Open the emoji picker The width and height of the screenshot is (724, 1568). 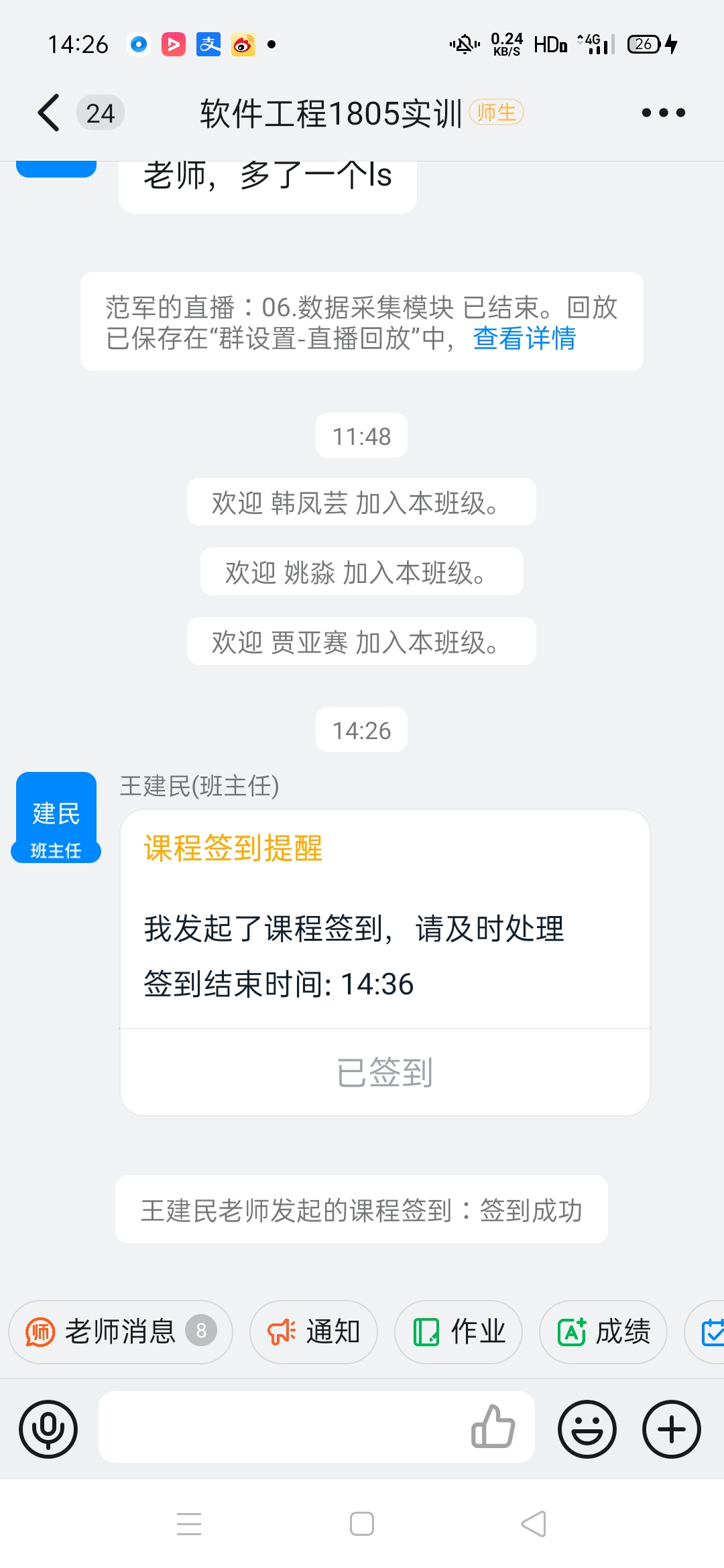[x=587, y=1429]
